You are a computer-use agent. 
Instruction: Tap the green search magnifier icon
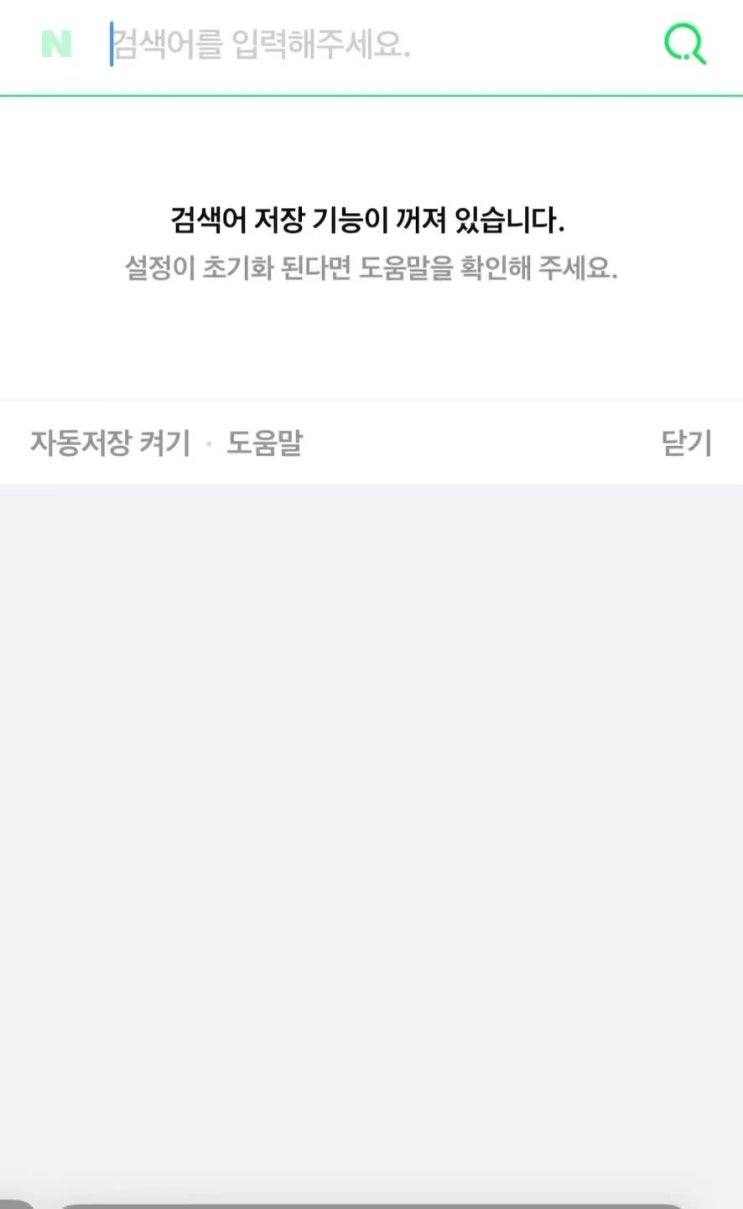pyautogui.click(x=685, y=45)
